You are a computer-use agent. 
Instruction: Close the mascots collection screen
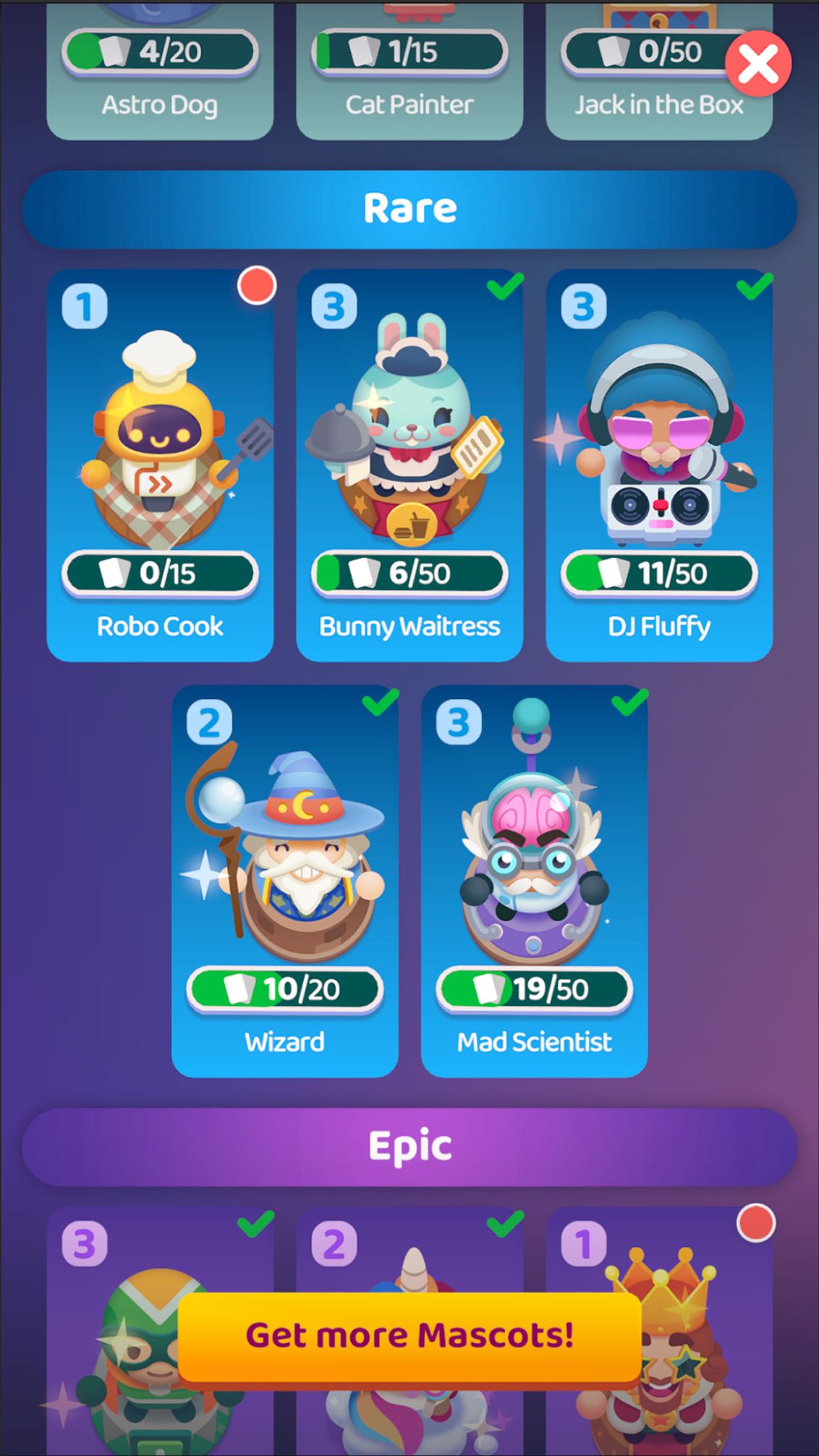pyautogui.click(x=758, y=64)
